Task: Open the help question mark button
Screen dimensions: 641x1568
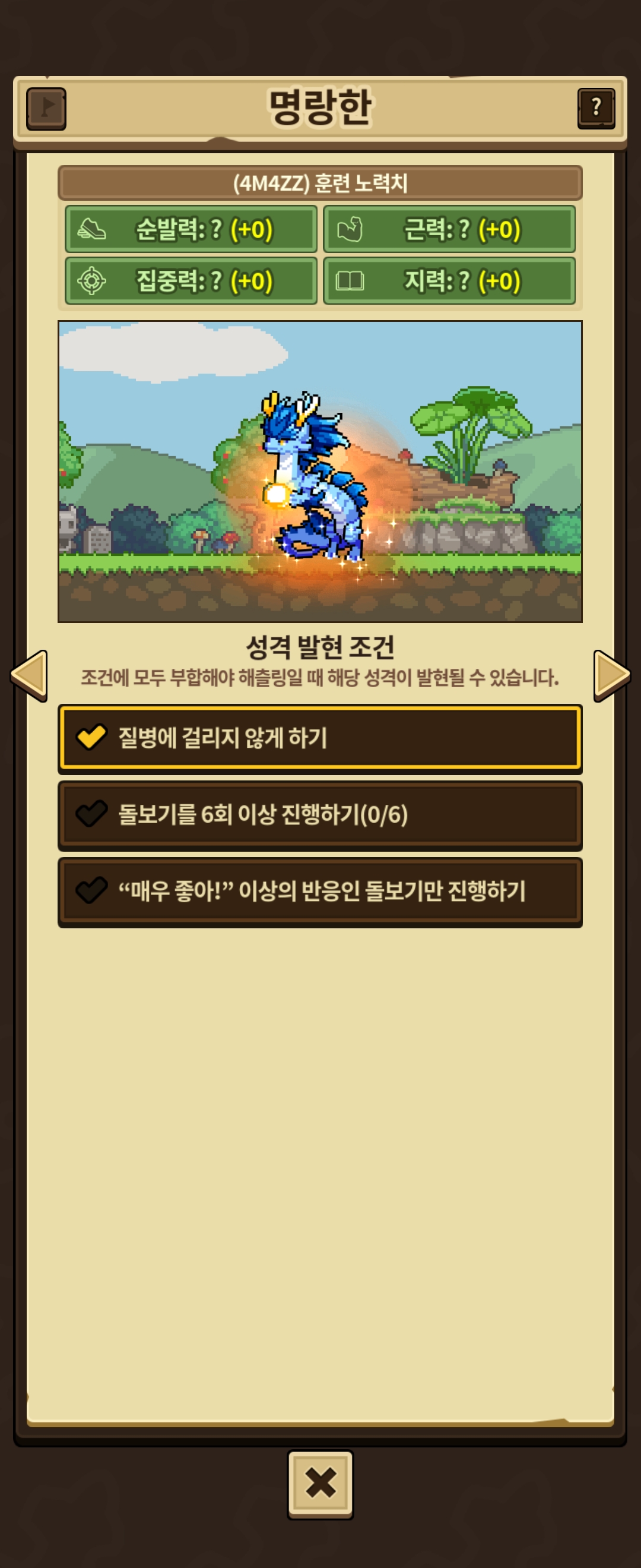Action: pyautogui.click(x=595, y=108)
